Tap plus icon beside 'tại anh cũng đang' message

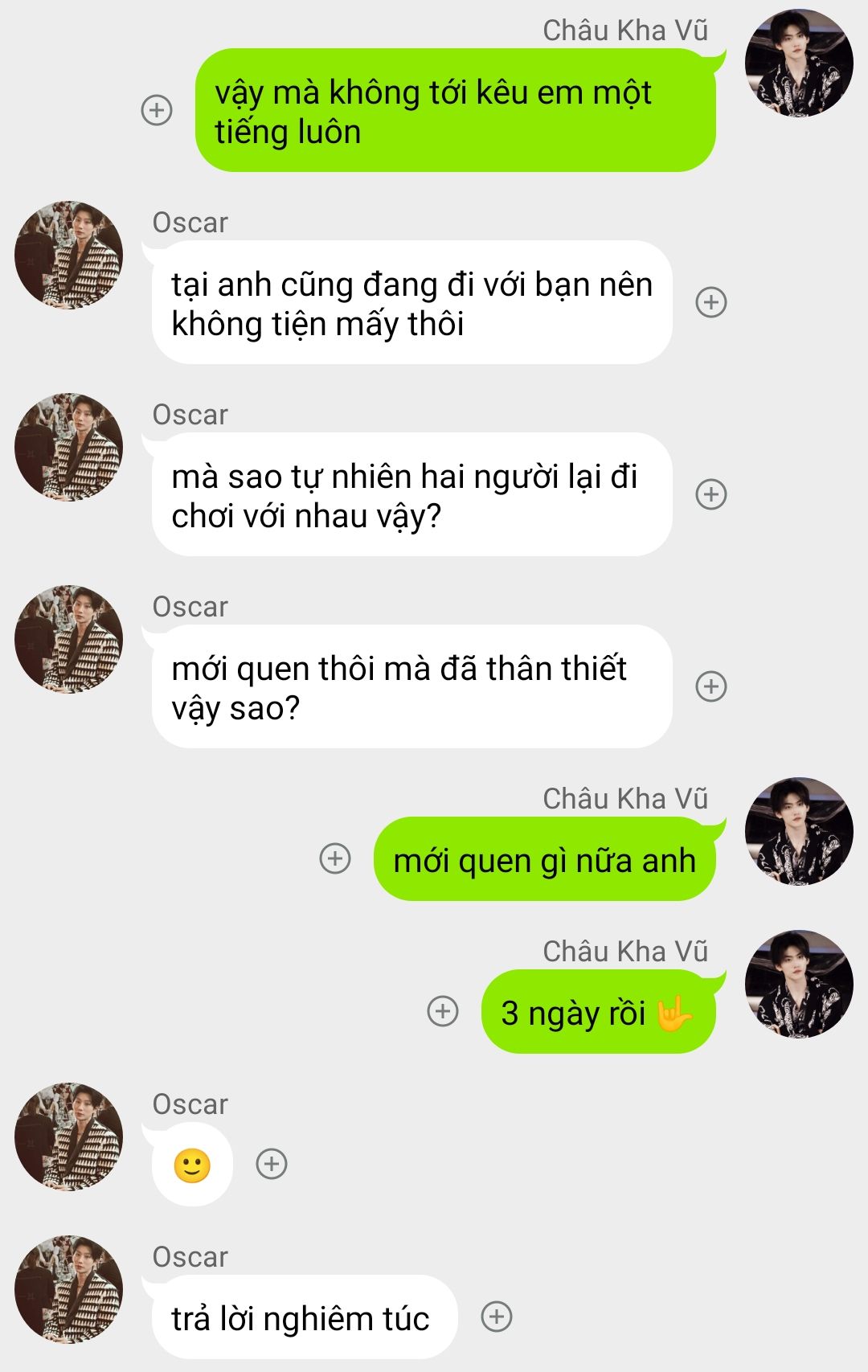click(x=711, y=302)
